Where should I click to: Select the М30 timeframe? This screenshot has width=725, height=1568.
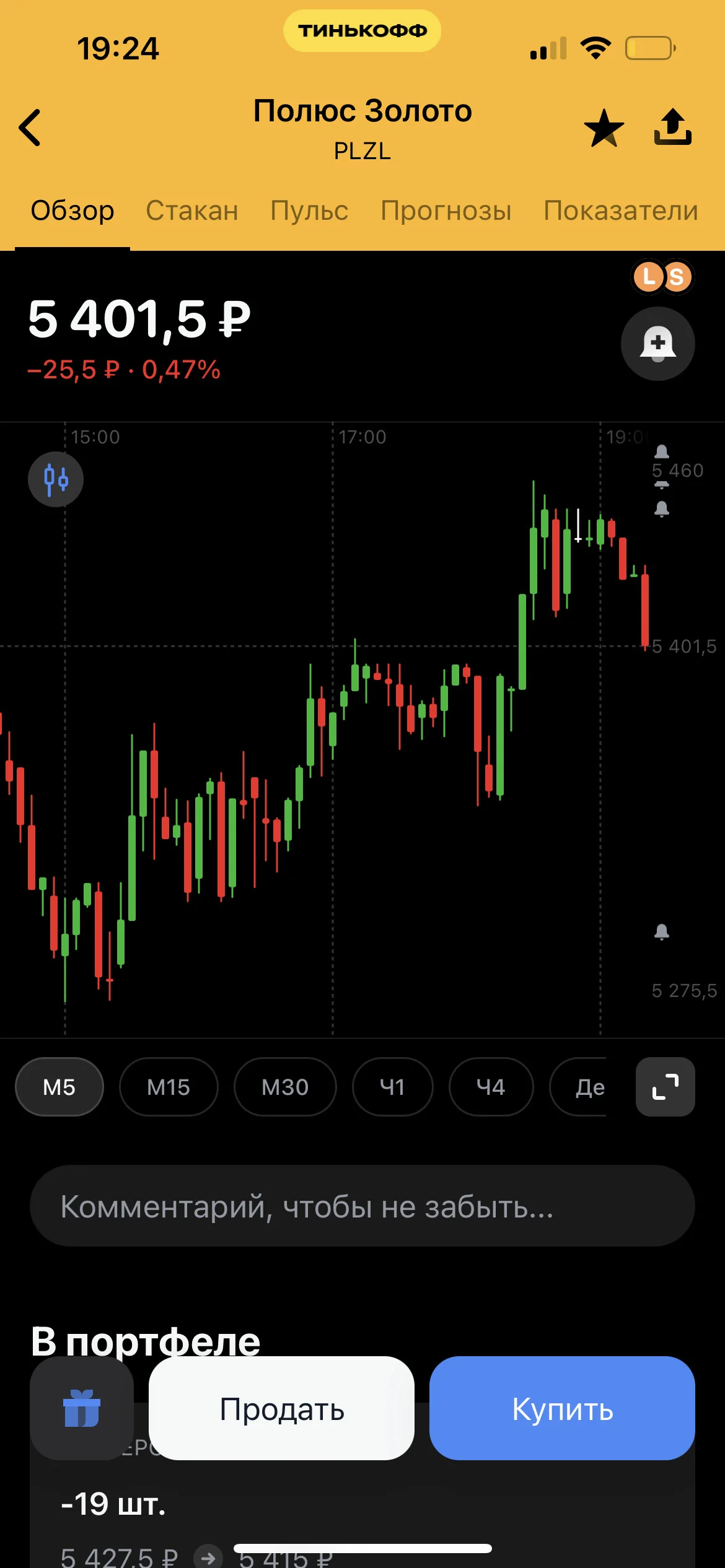pyautogui.click(x=285, y=1087)
